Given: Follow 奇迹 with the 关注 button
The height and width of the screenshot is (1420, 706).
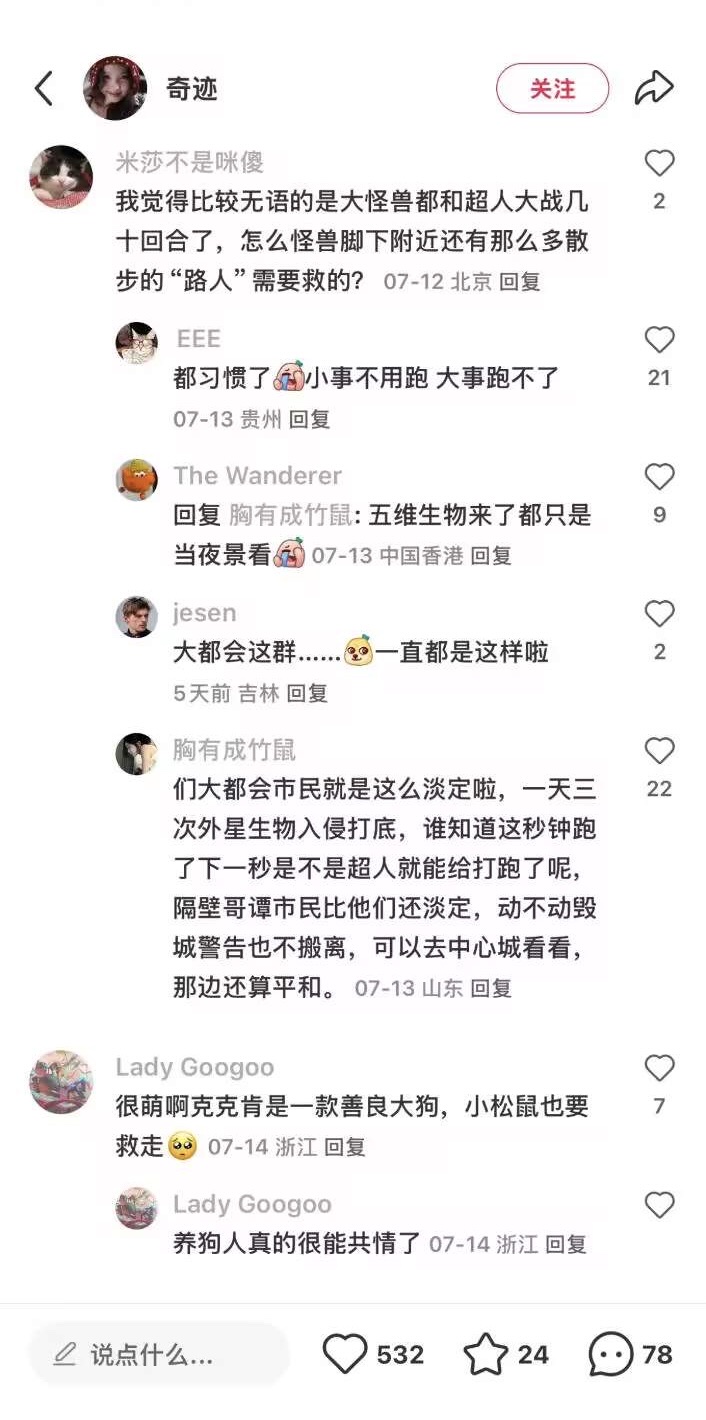Looking at the screenshot, I should click(552, 89).
